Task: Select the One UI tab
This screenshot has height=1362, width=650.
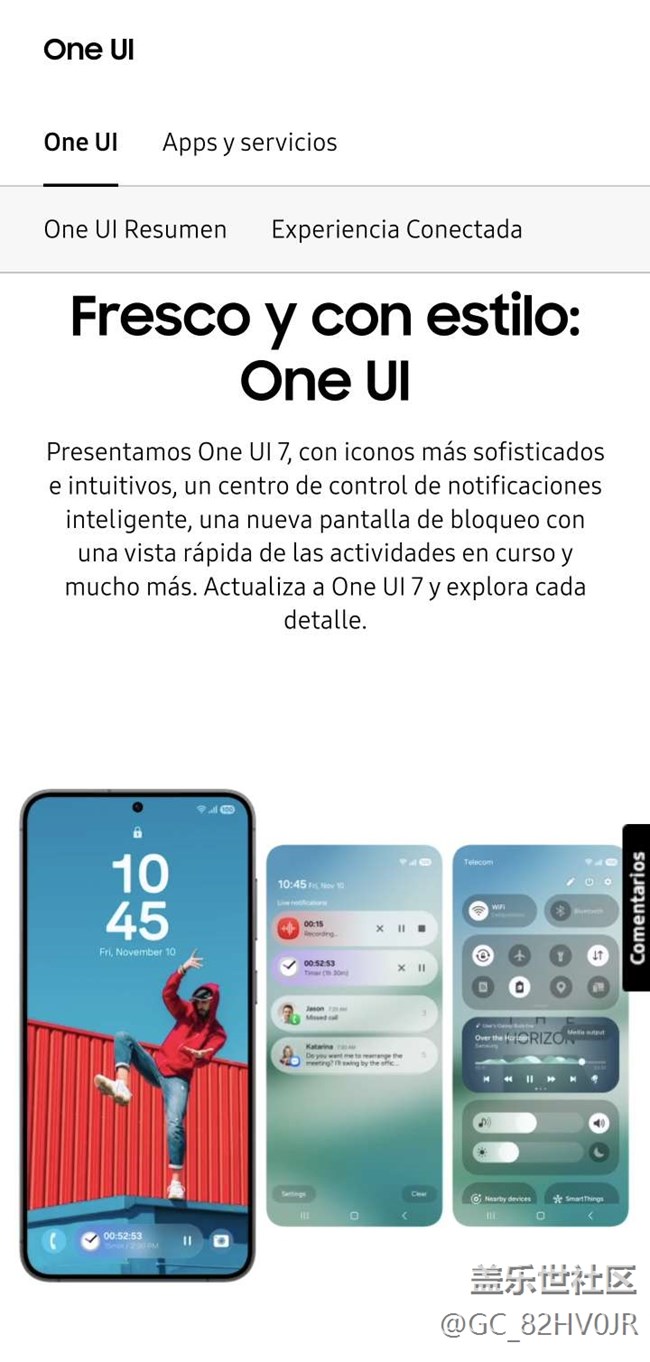Action: [x=81, y=143]
